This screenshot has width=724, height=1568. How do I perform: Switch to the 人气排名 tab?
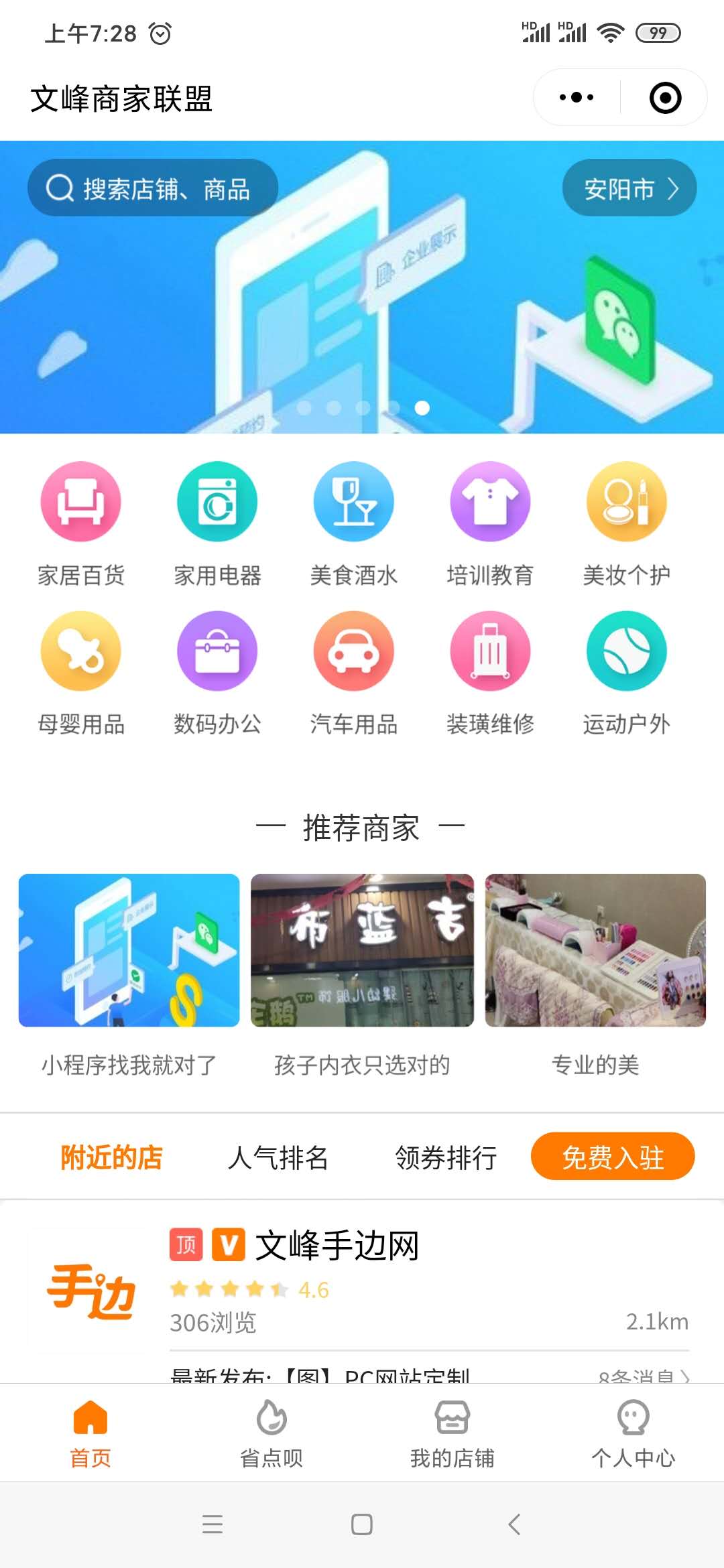point(278,1157)
